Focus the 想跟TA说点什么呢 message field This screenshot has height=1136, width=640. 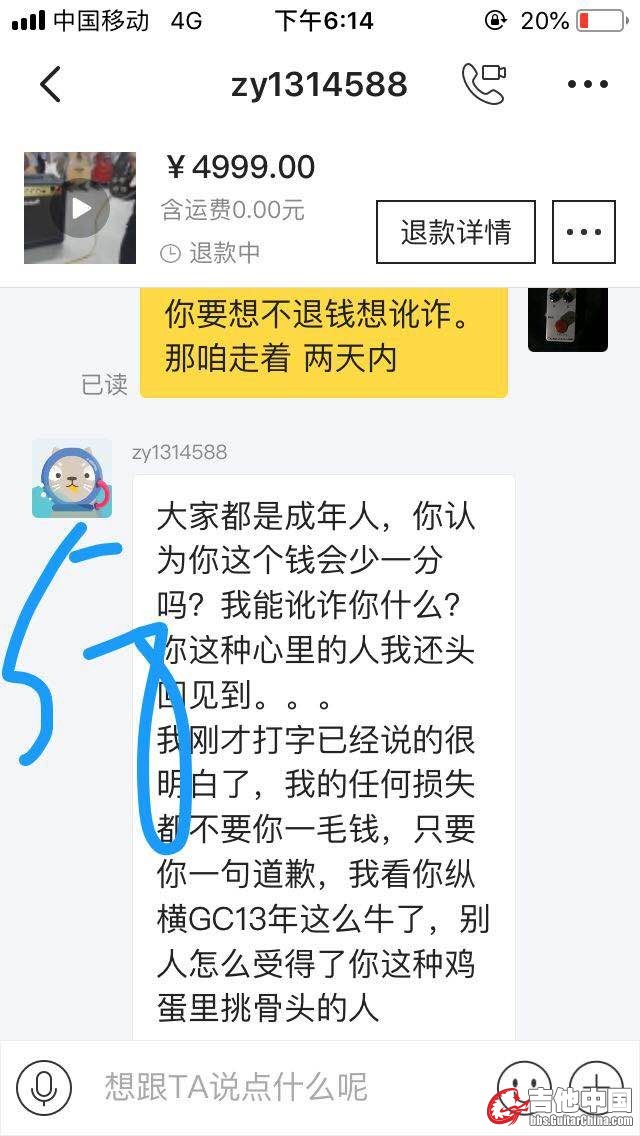270,1086
